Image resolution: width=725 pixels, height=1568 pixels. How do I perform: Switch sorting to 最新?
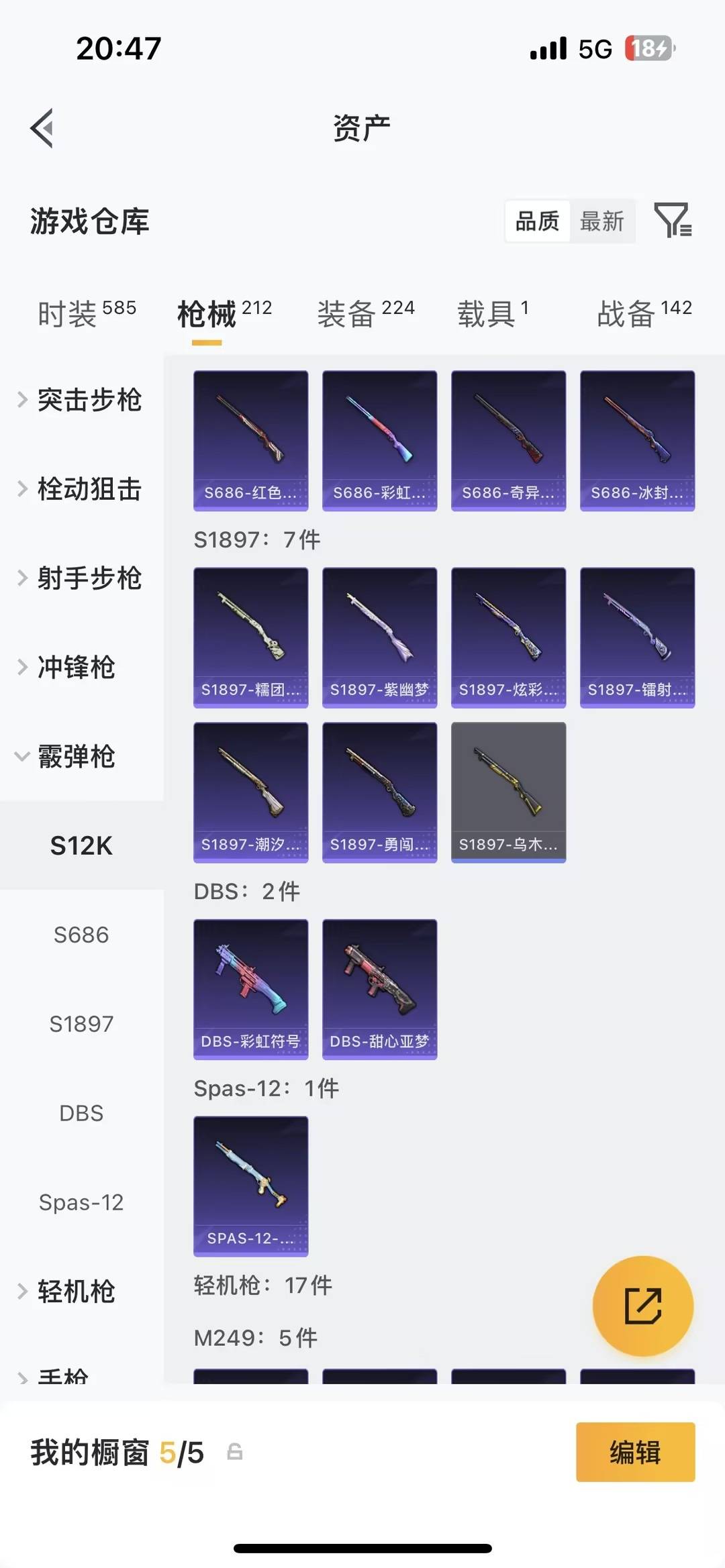[603, 221]
